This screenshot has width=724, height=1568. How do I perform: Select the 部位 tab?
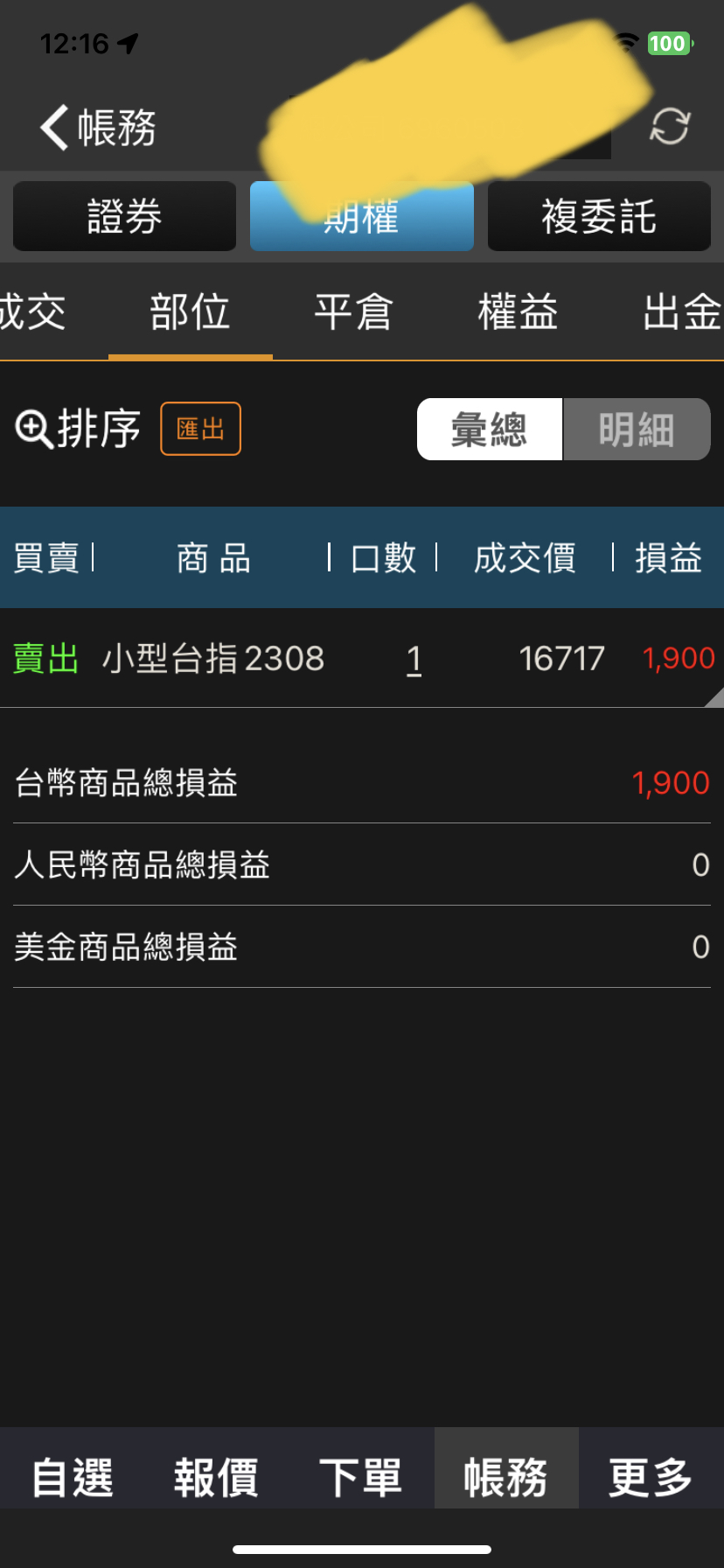pyautogui.click(x=190, y=312)
